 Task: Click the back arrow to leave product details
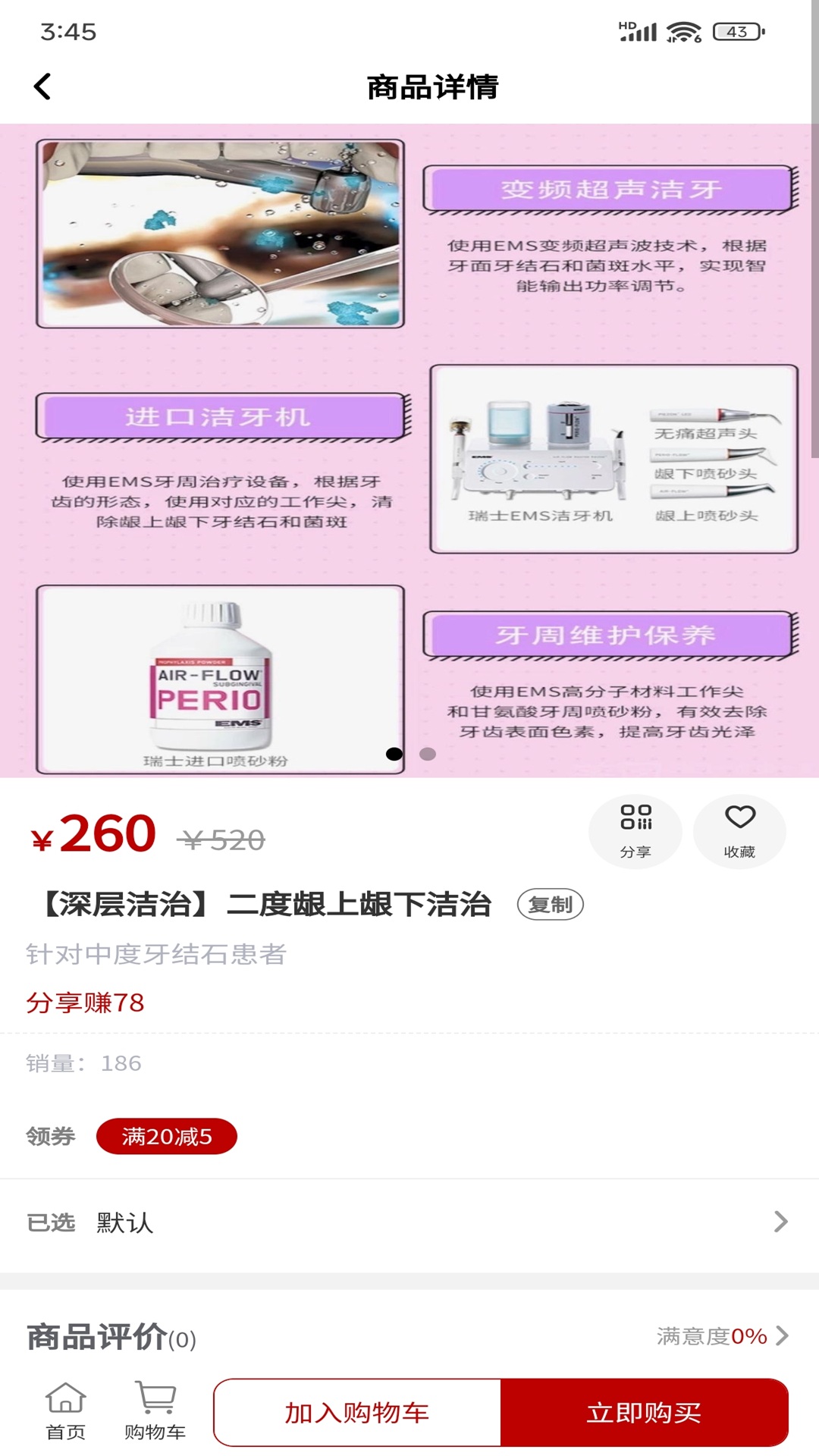43,86
